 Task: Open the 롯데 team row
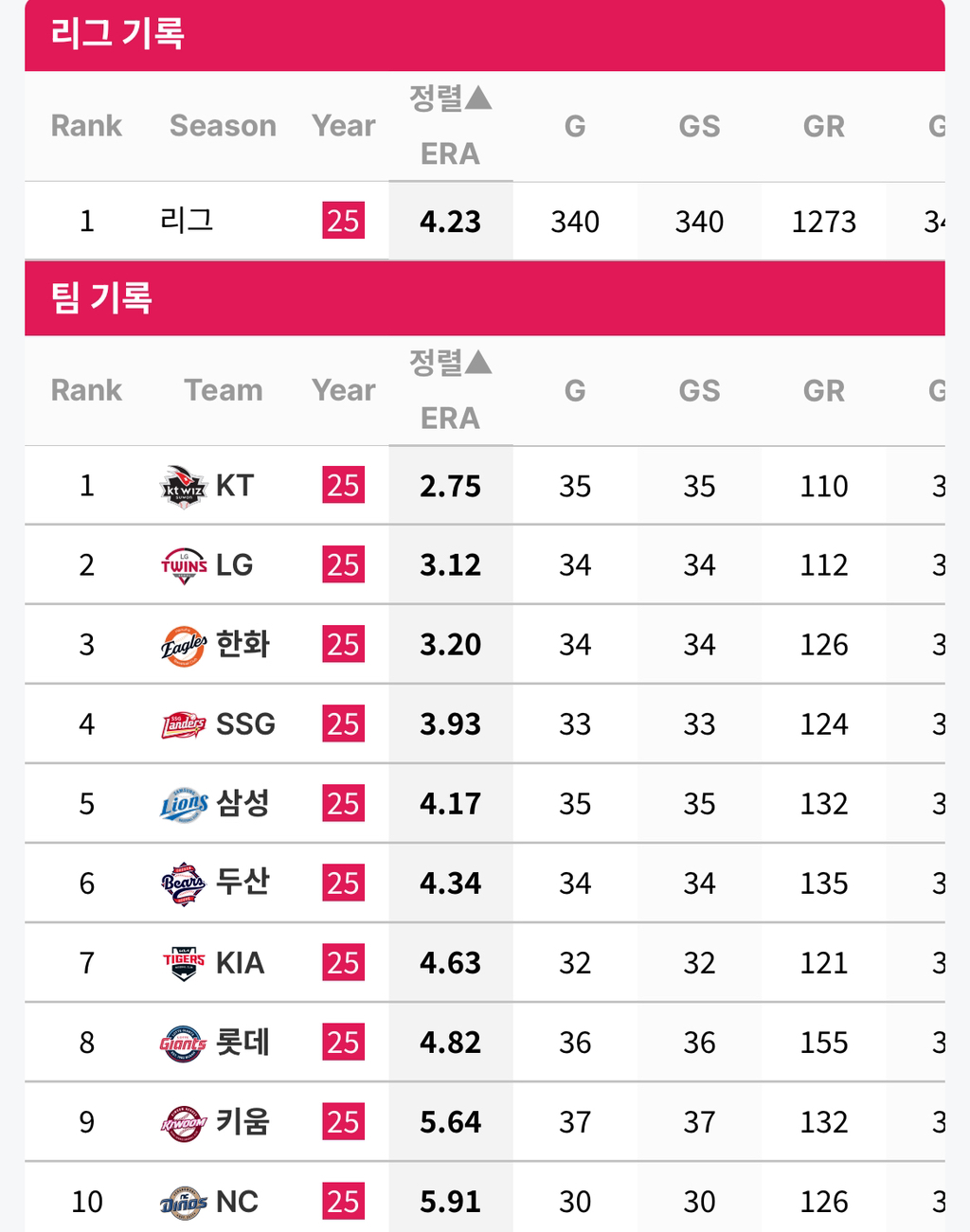[485, 1043]
